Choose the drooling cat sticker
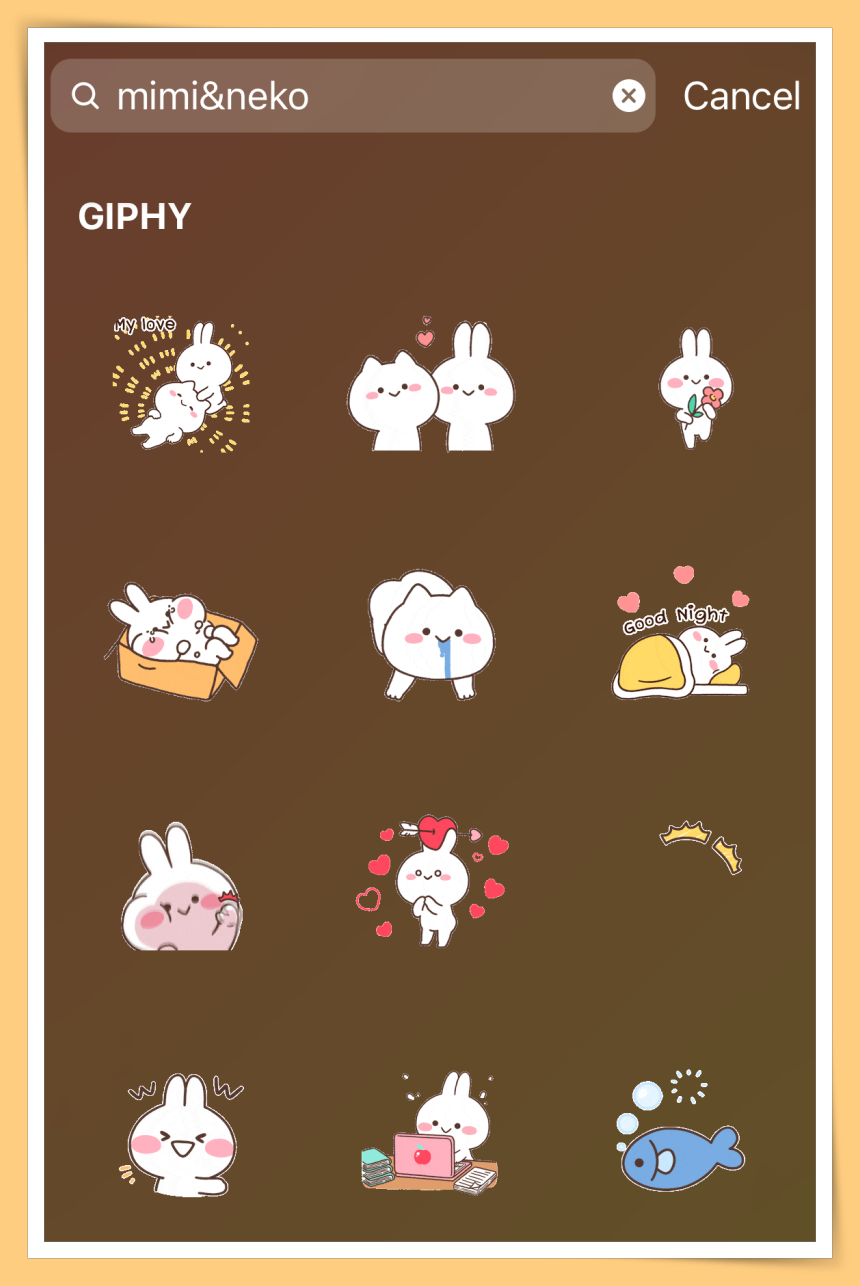 pyautogui.click(x=432, y=636)
